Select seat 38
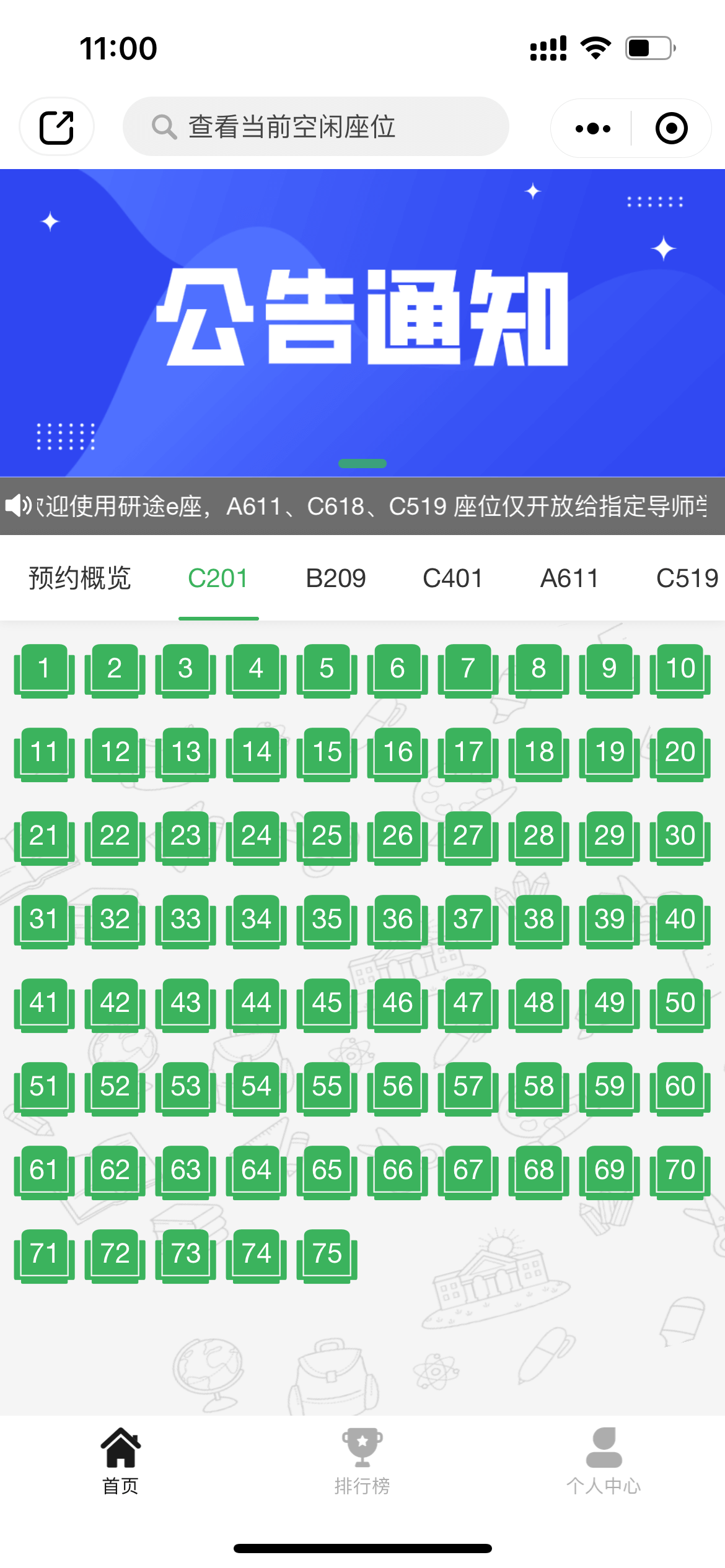The height and width of the screenshot is (1568, 725). (538, 920)
